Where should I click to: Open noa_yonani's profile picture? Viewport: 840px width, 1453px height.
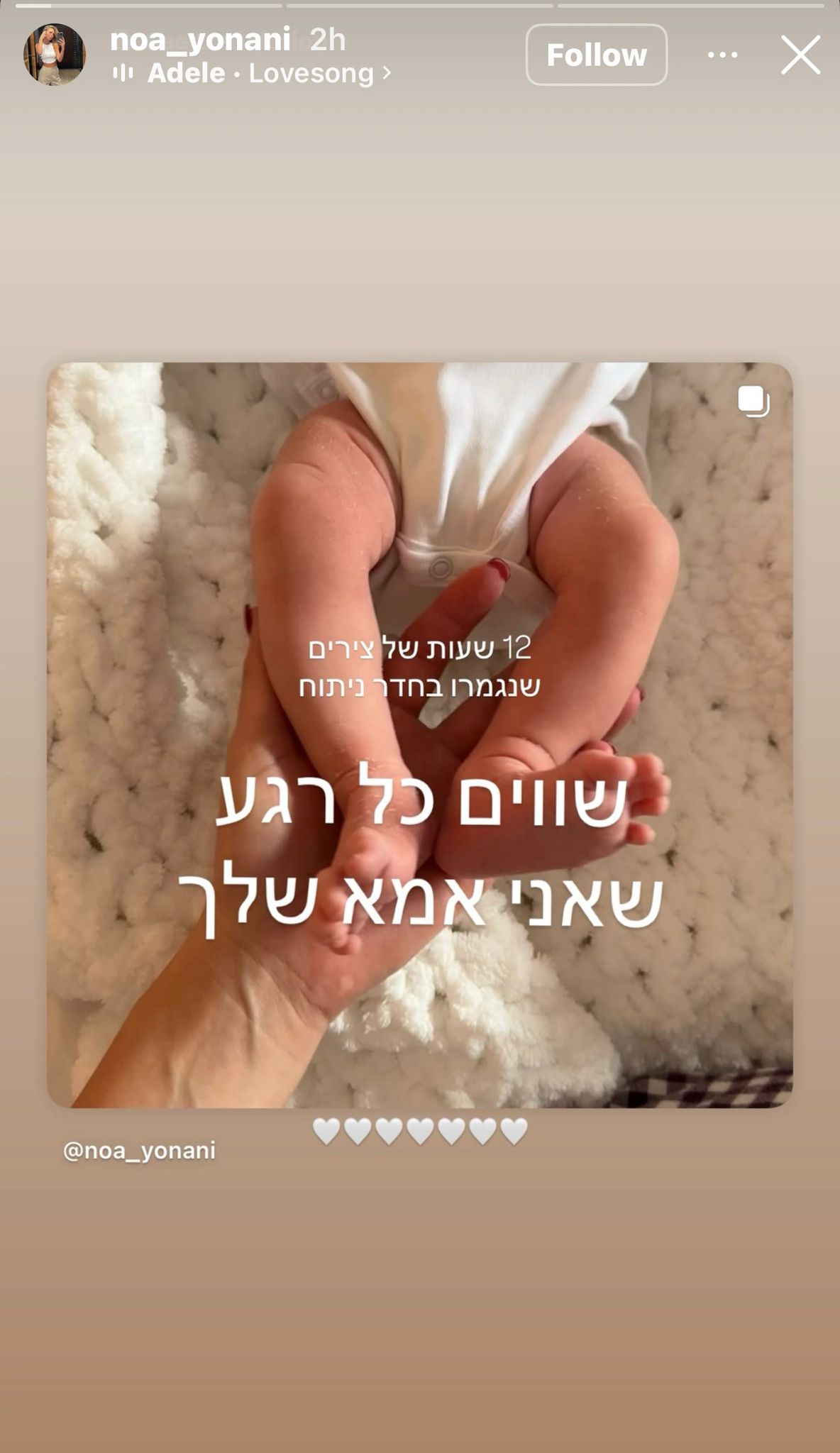pos(55,55)
